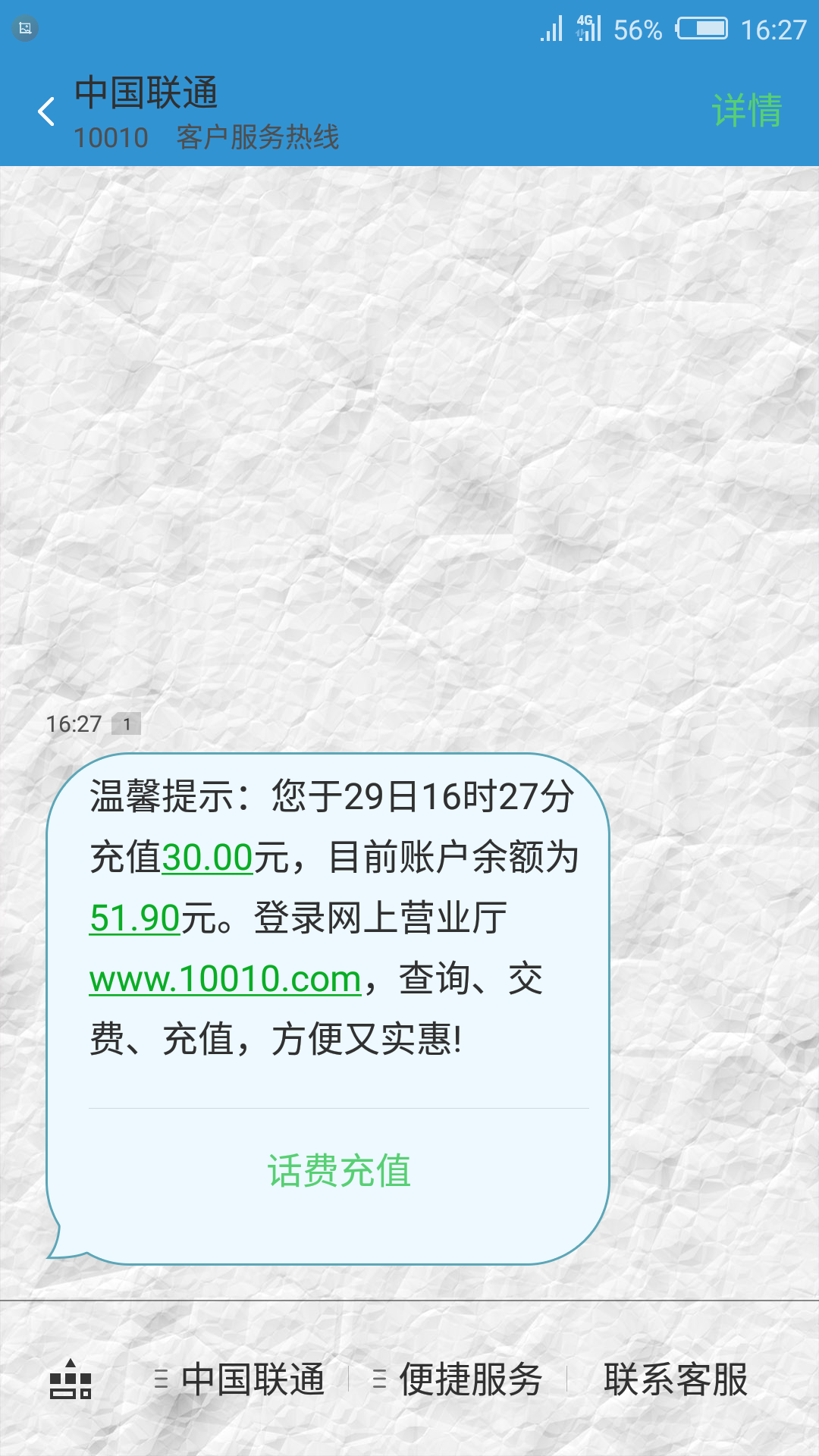Image resolution: width=819 pixels, height=1456 pixels.
Task: Expand the 便捷服务 bottom menu
Action: (x=458, y=1379)
